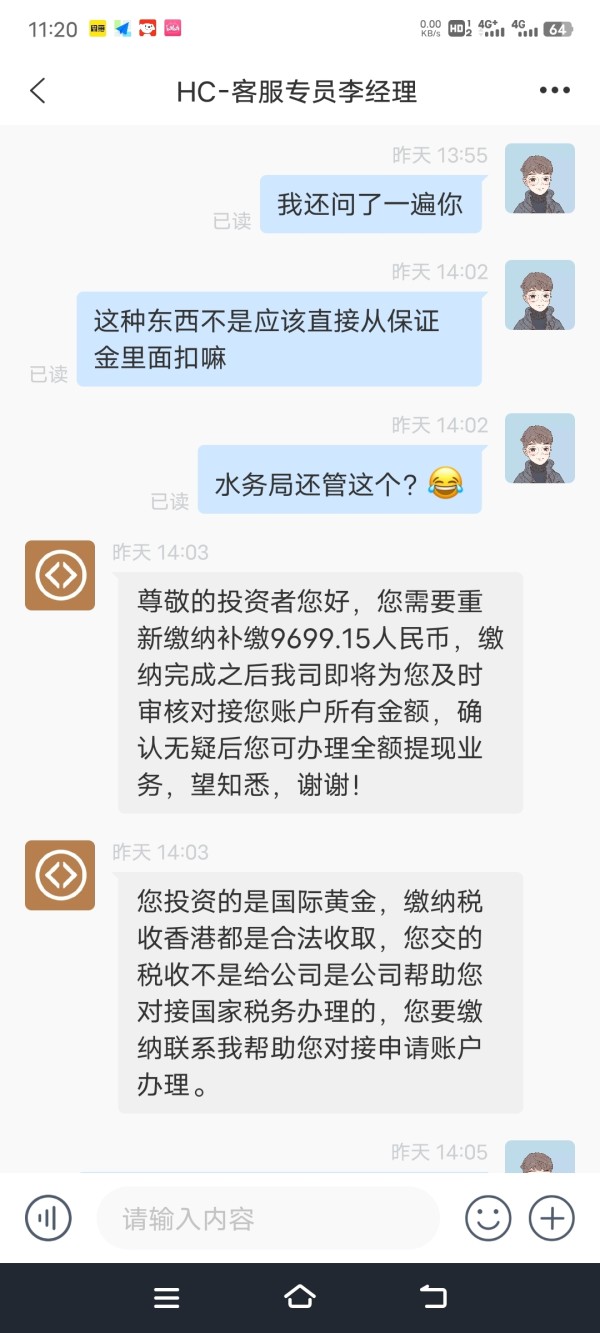Screen dimensions: 600x1333
Task: Open the plus attachment menu
Action: pos(552,1218)
